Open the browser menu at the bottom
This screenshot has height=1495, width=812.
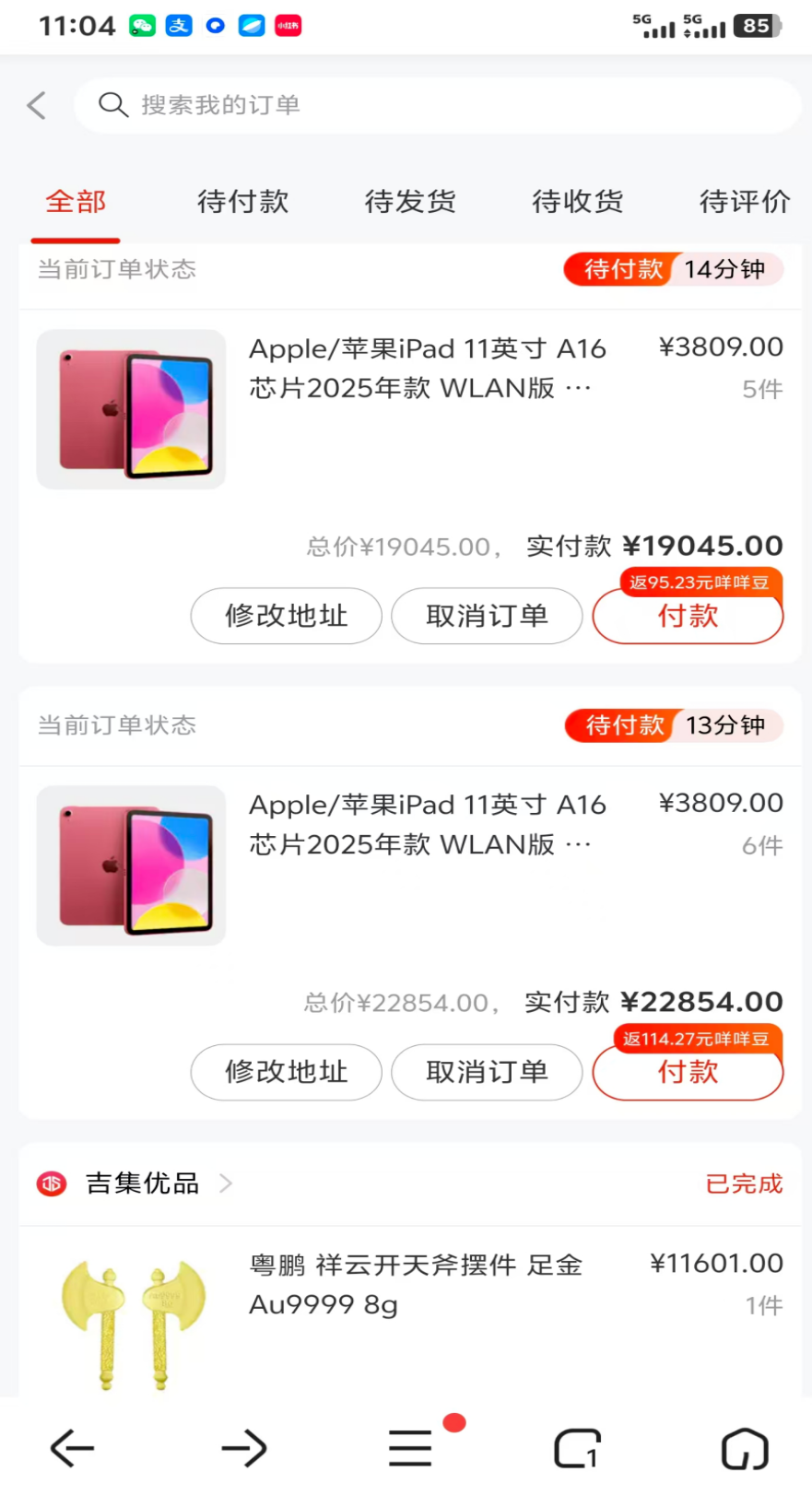(x=410, y=1448)
